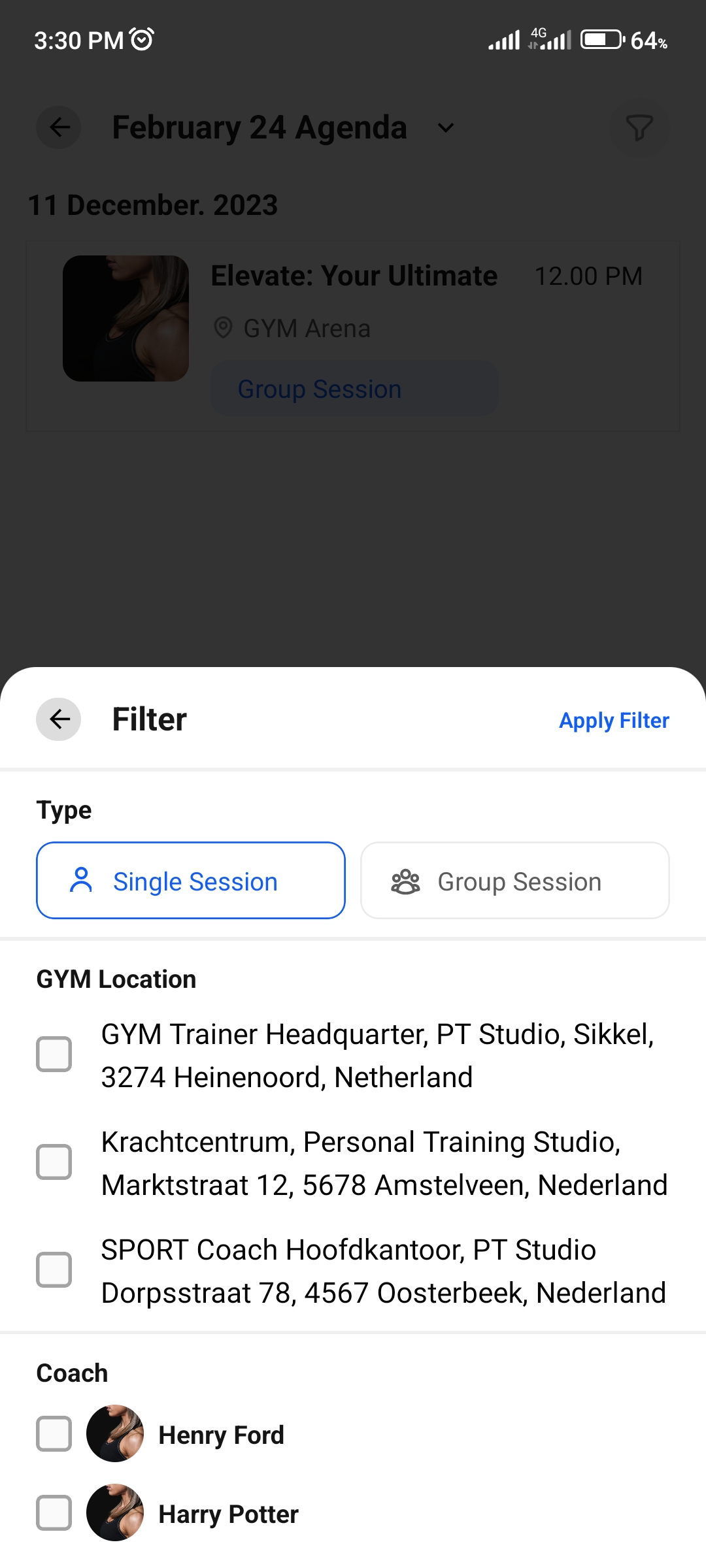
Task: Check GYM Trainer Headquarter location
Action: pyautogui.click(x=54, y=1054)
